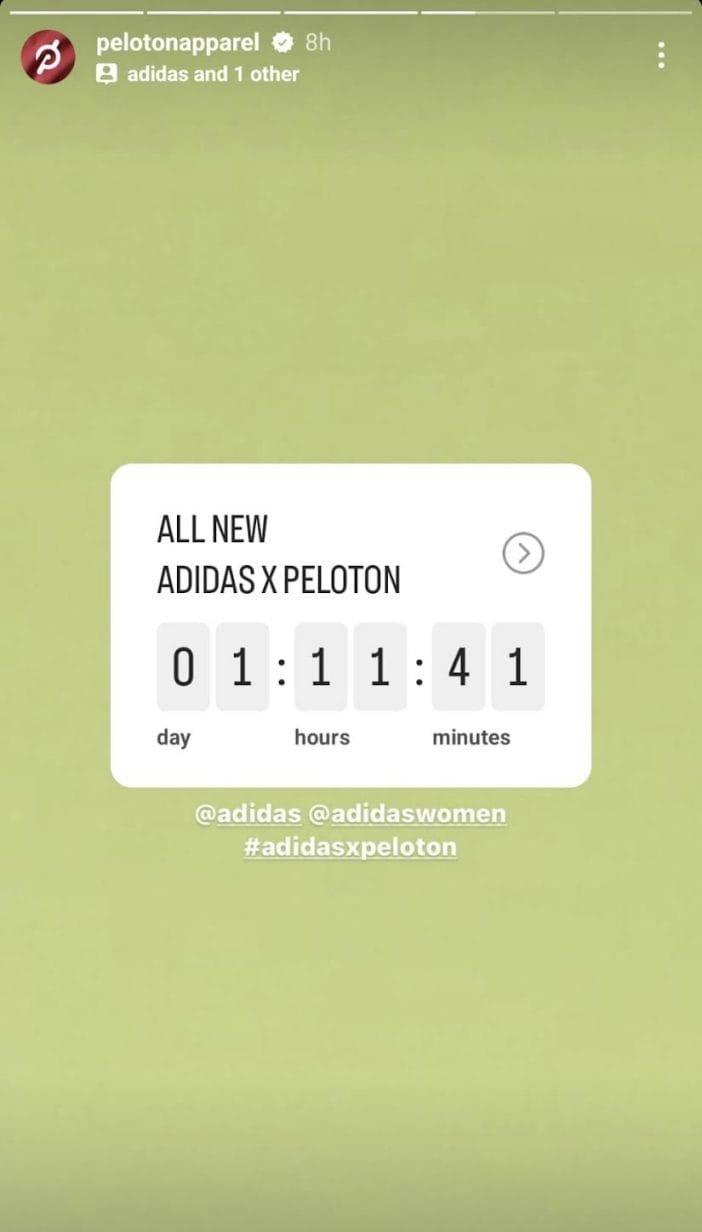Open the #adidasxpeloton hashtag

coord(350,848)
